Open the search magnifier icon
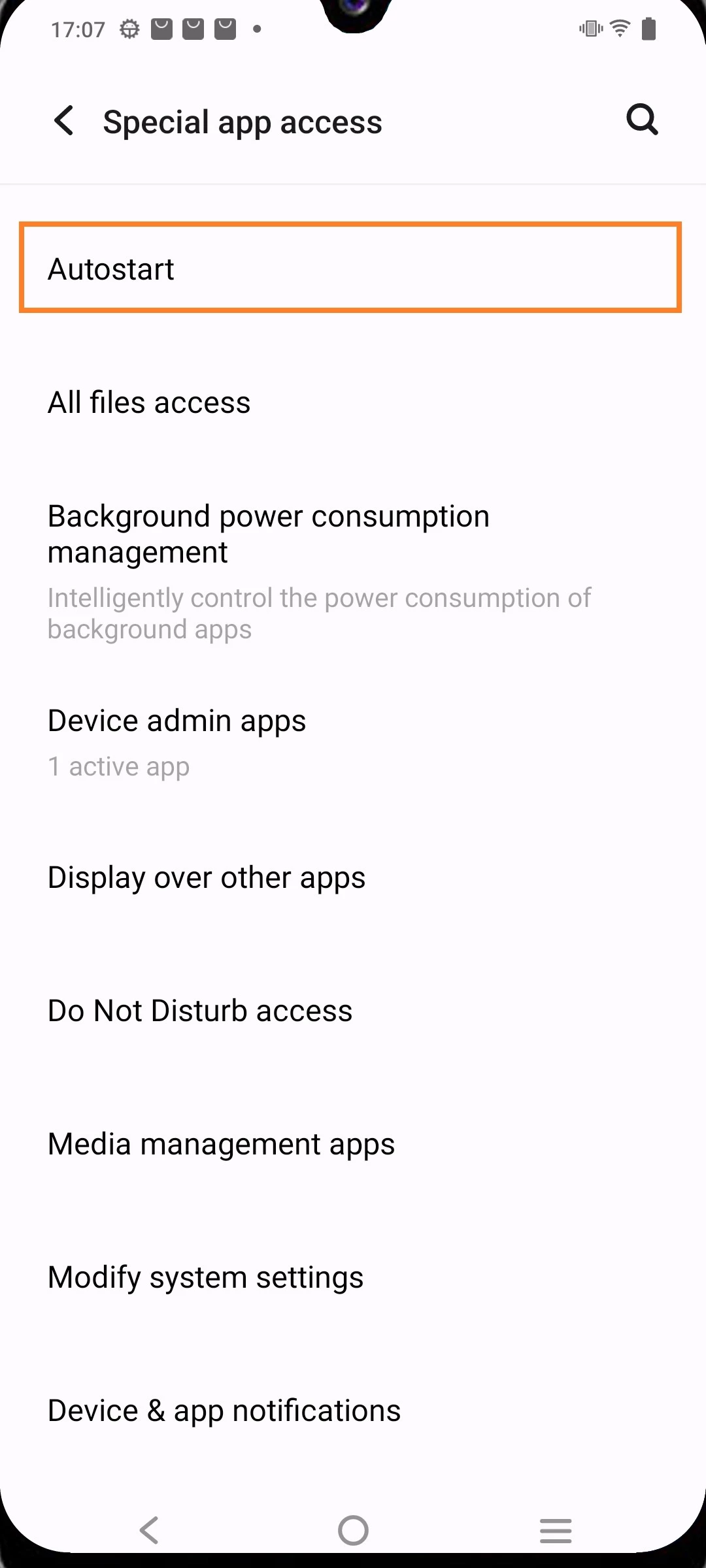706x1568 pixels. (641, 120)
